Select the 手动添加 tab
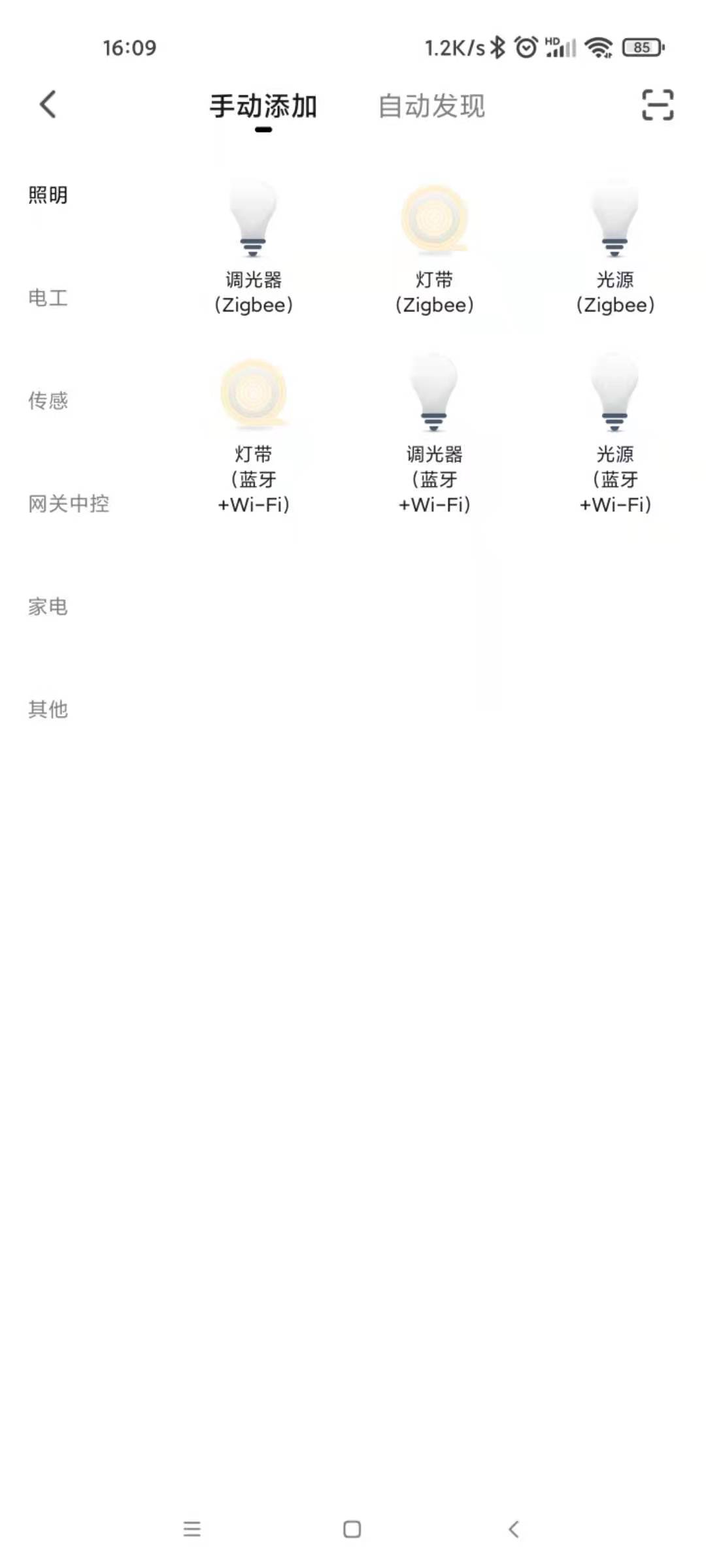The width and height of the screenshot is (706, 1568). tap(263, 106)
